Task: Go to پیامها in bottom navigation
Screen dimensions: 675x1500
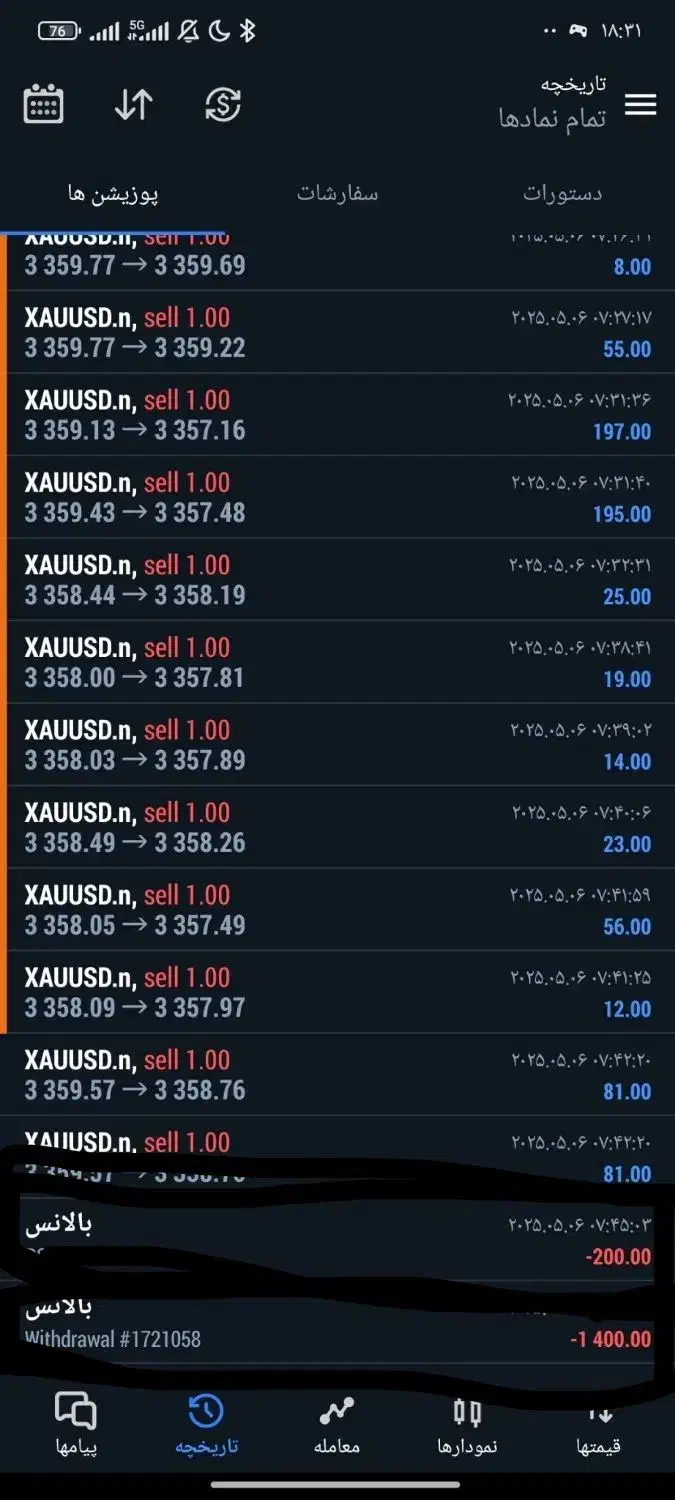Action: [x=75, y=1423]
